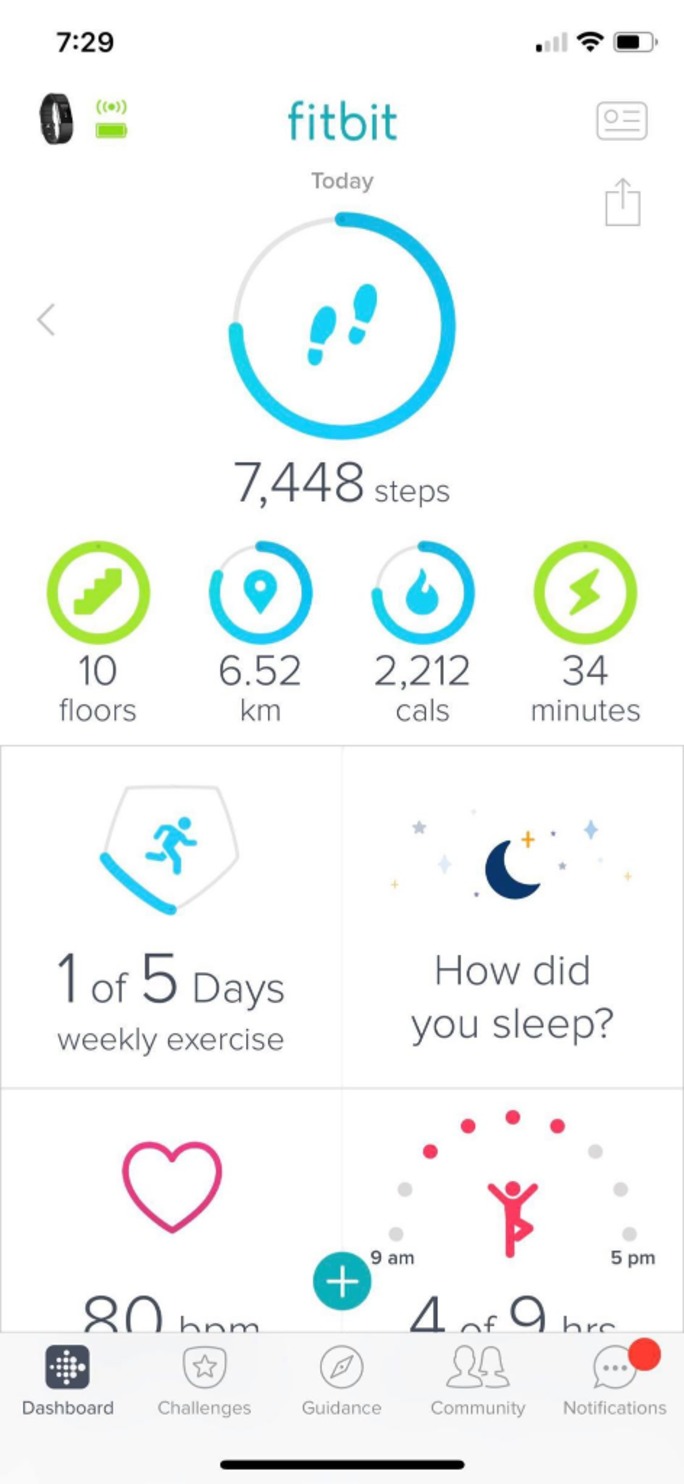Open the How did you sleep tile
The image size is (684, 1484).
pos(512,916)
